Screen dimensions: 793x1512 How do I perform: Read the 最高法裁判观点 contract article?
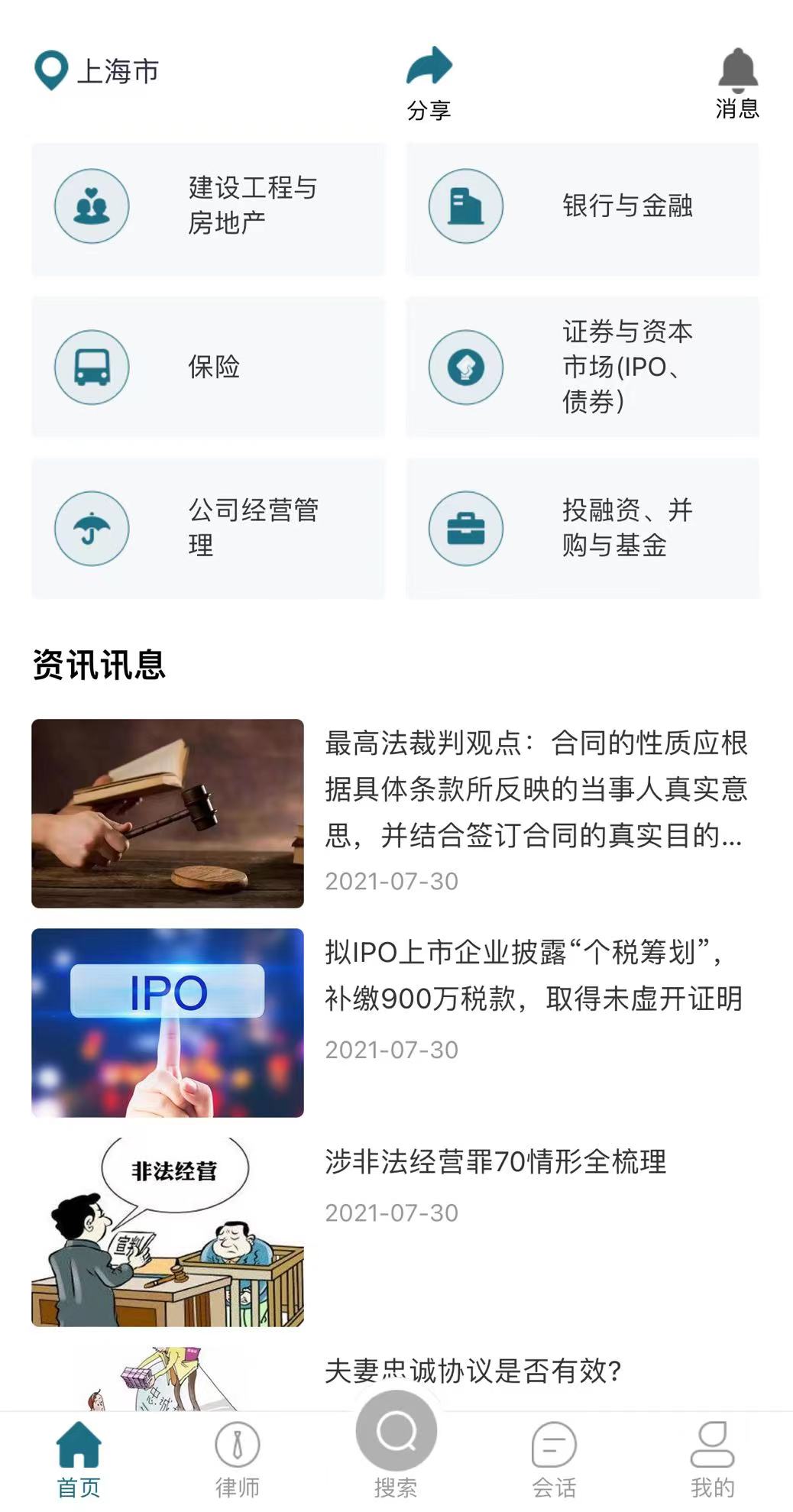pos(396,813)
